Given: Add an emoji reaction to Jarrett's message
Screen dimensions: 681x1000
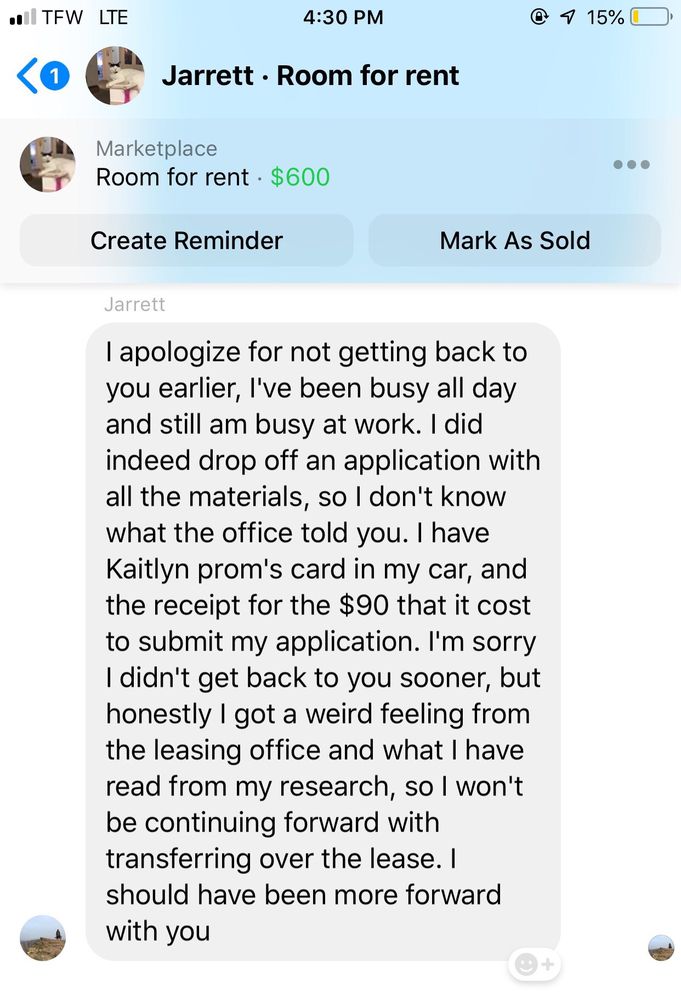Looking at the screenshot, I should click(535, 964).
